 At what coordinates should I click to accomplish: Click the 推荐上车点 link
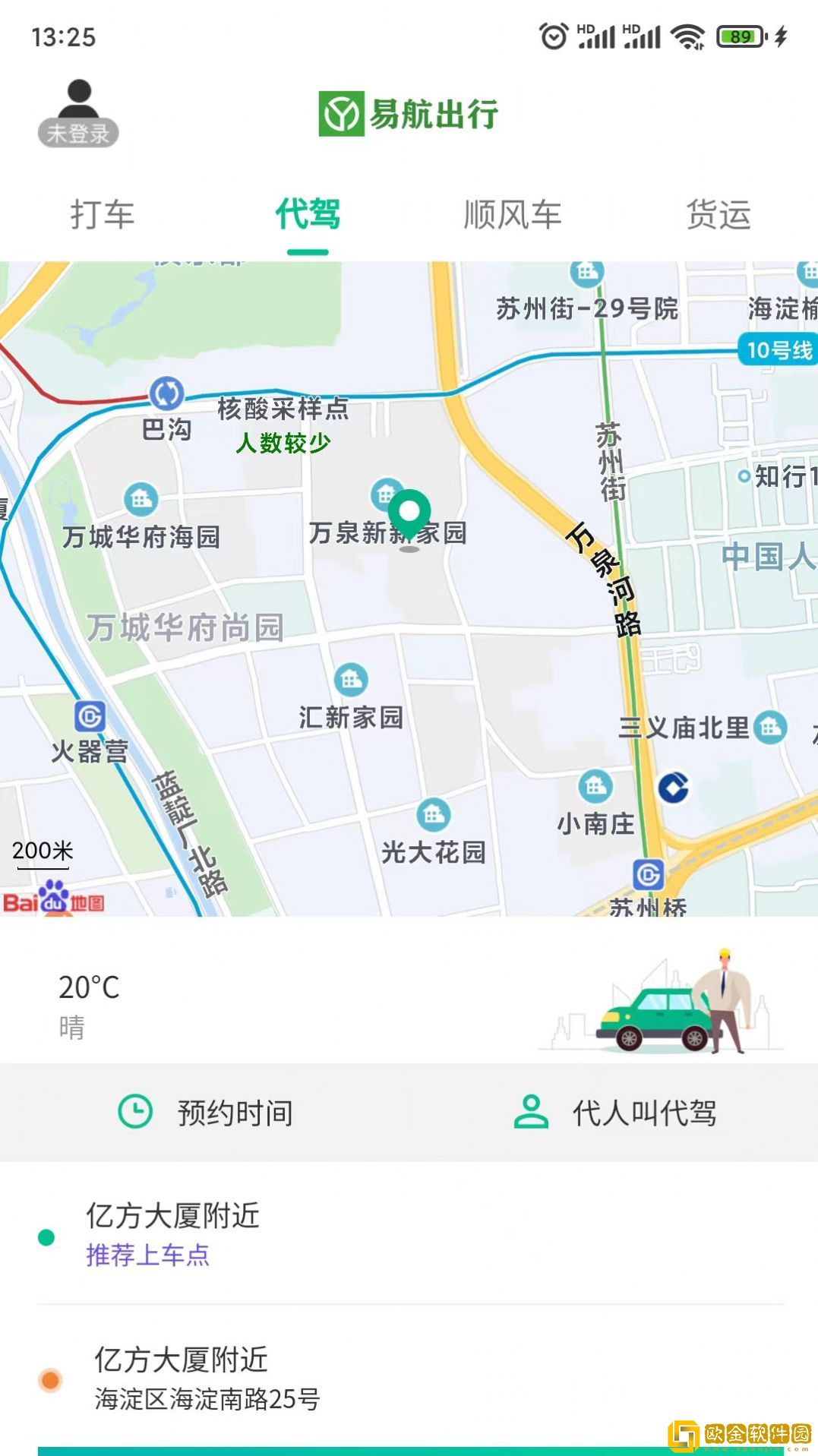(x=147, y=1257)
